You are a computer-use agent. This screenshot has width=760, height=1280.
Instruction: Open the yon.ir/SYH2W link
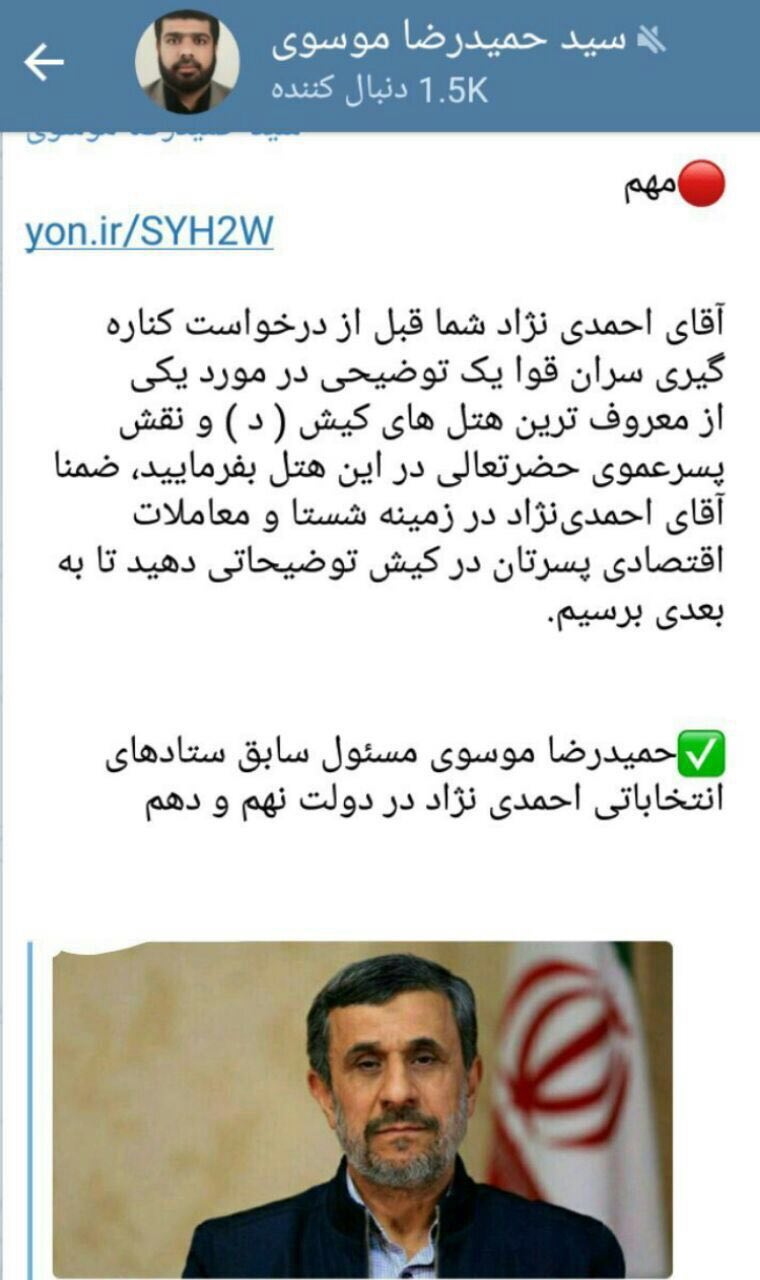pos(149,232)
